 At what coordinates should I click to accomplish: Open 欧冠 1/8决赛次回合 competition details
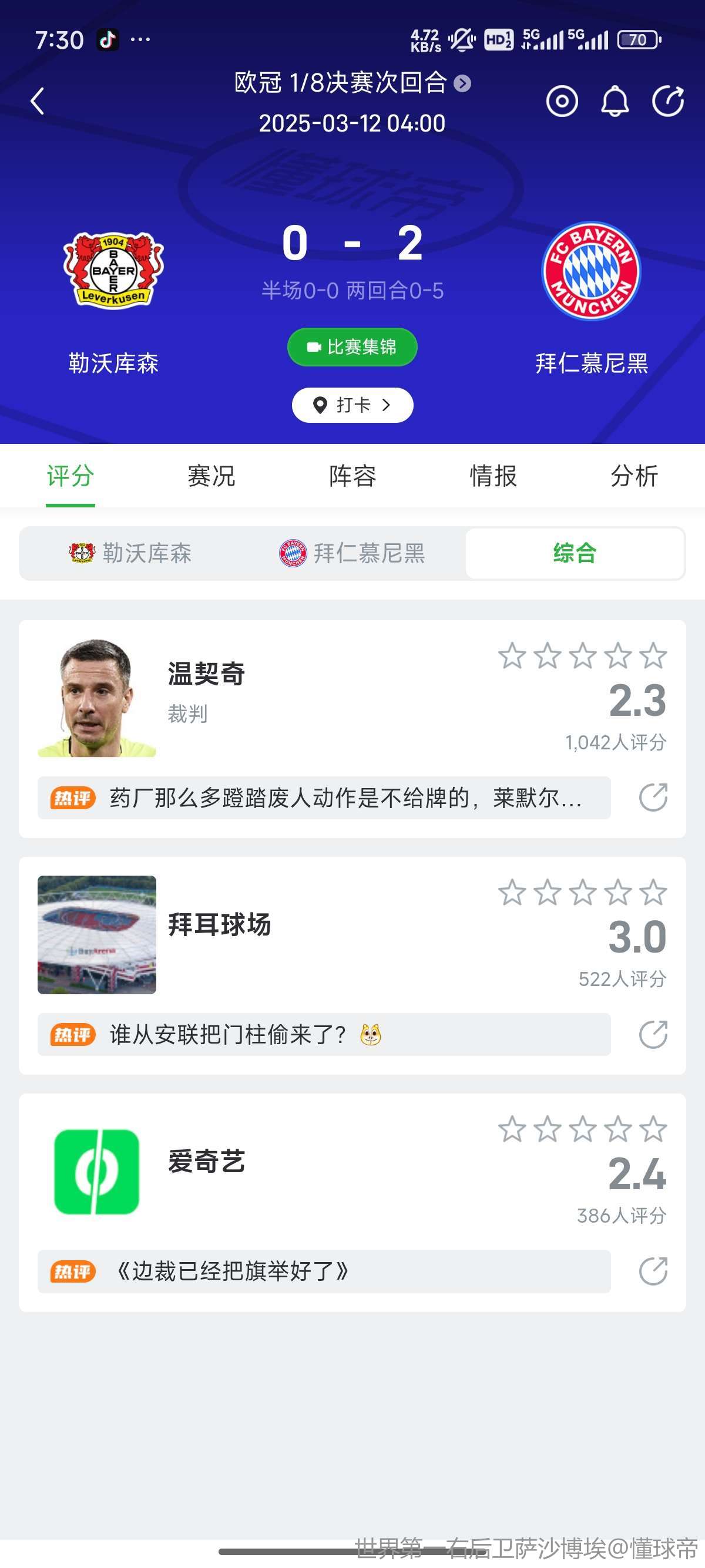click(x=352, y=83)
